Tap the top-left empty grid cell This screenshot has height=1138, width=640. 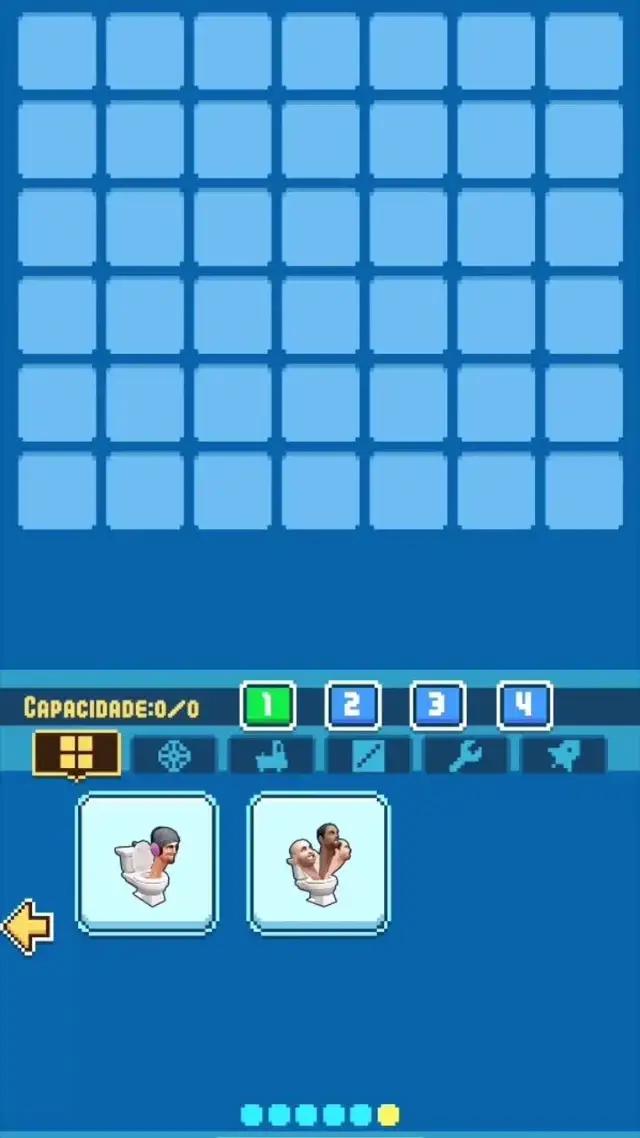point(57,51)
